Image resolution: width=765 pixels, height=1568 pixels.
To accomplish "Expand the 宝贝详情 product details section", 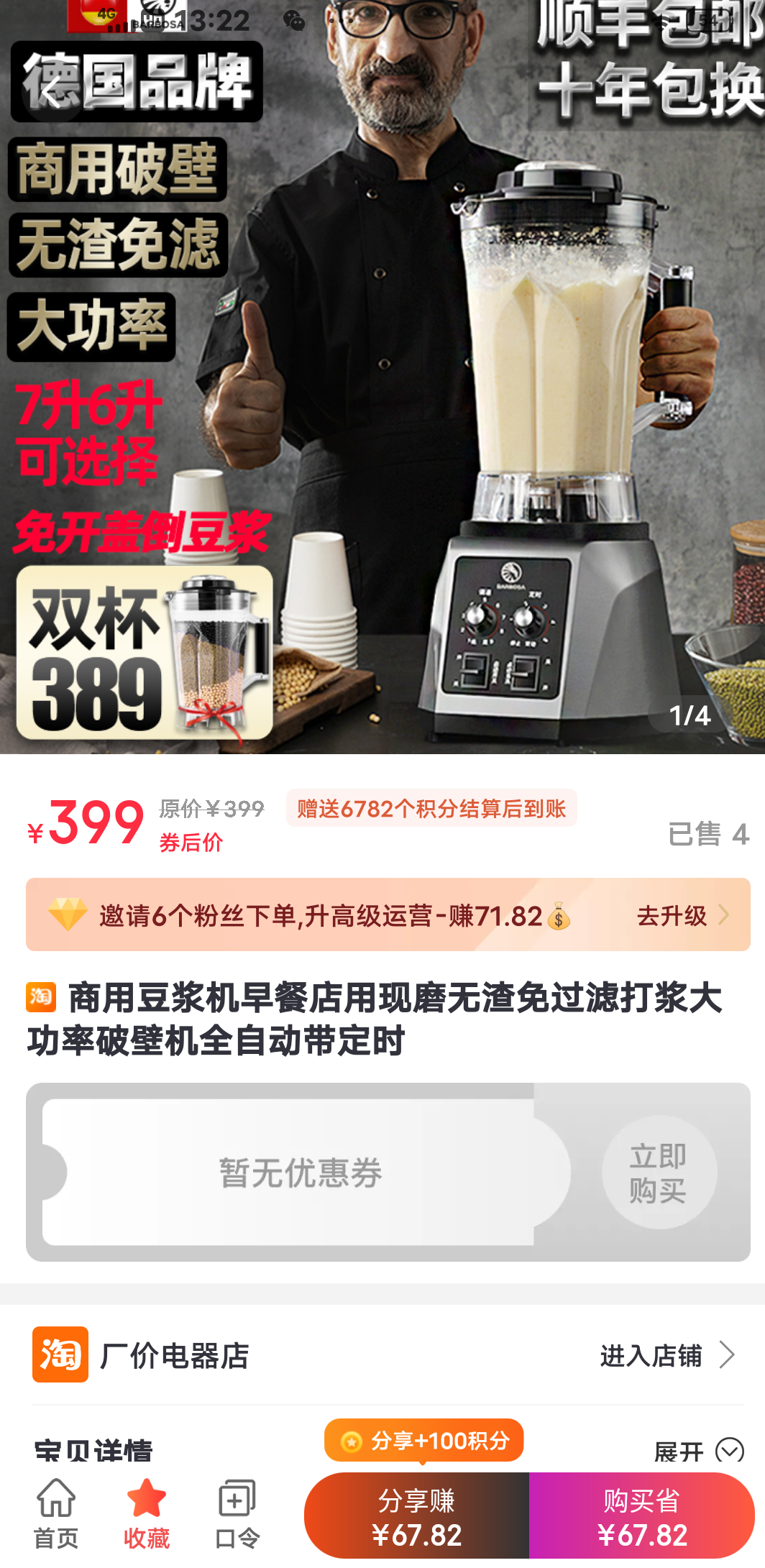I will [x=697, y=1451].
